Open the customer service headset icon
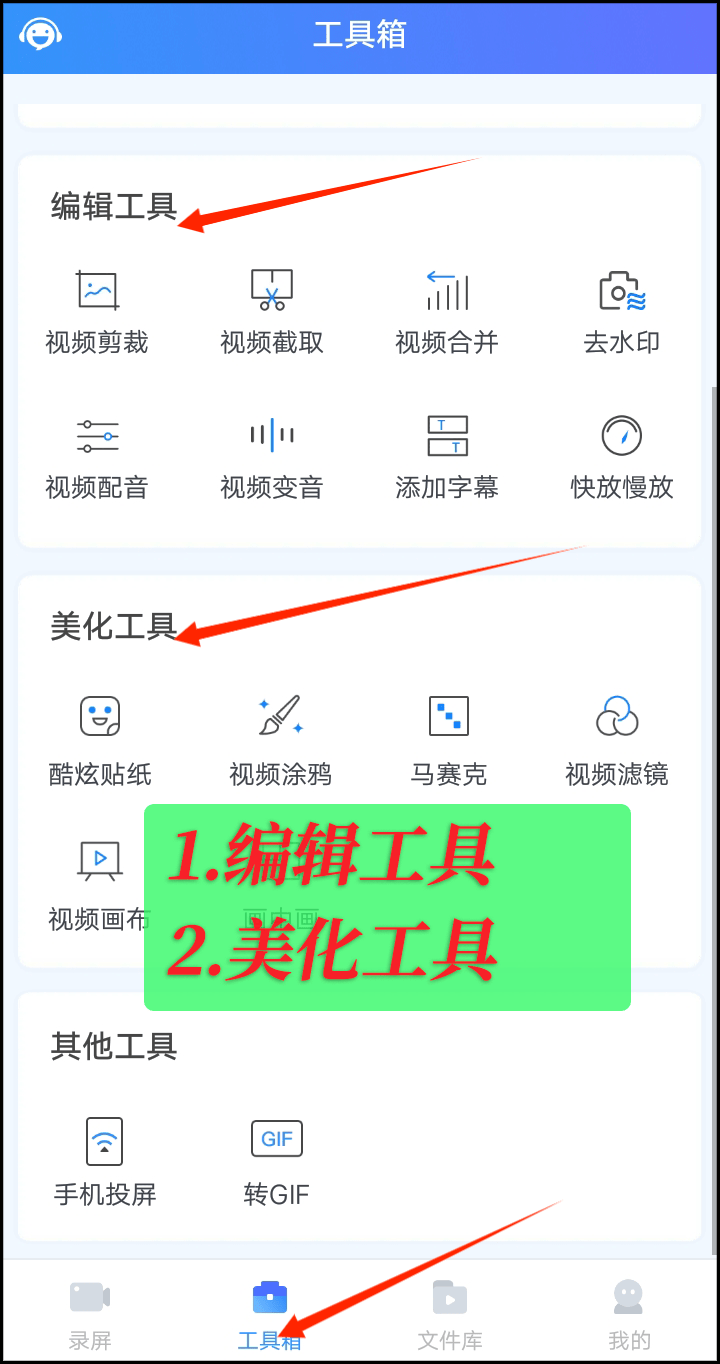 (x=41, y=34)
